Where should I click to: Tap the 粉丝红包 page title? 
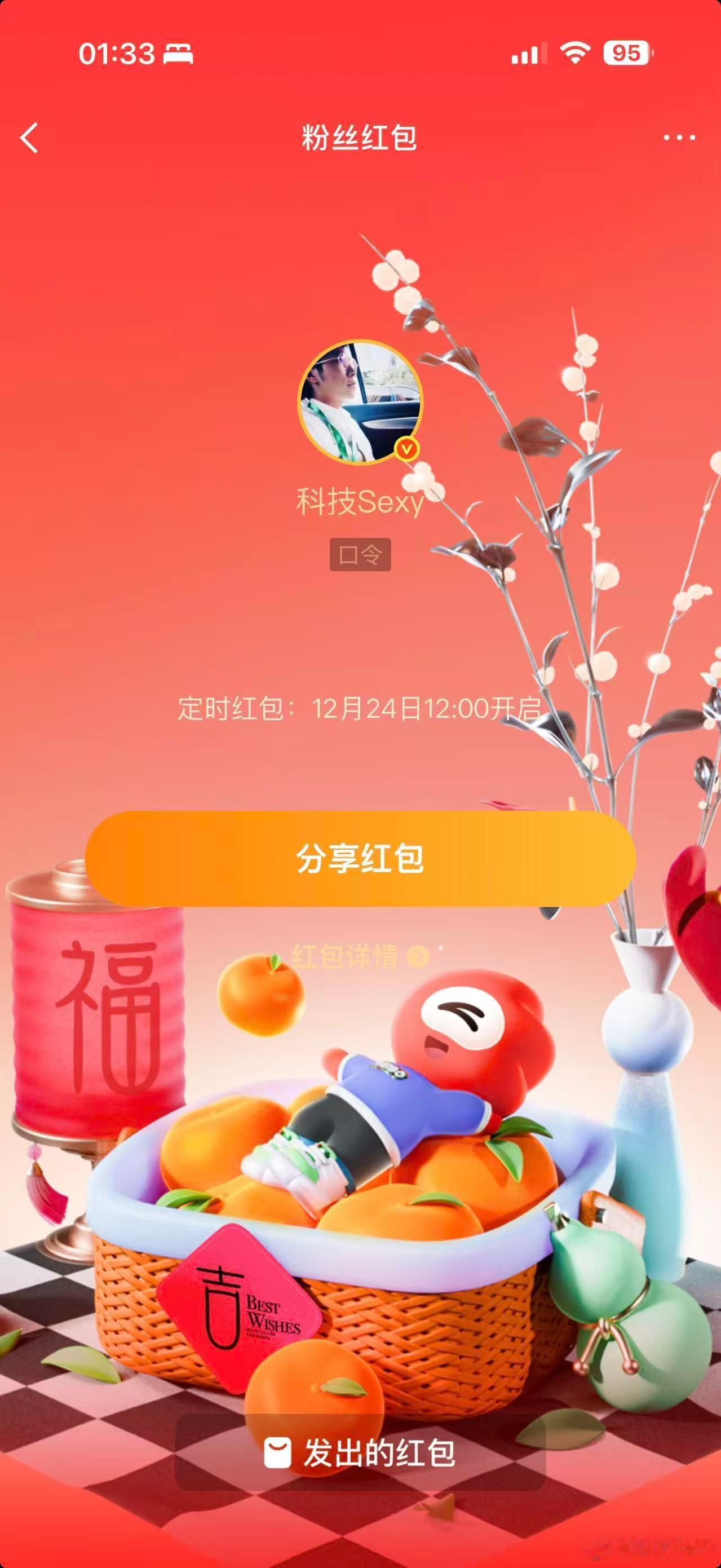point(360,136)
